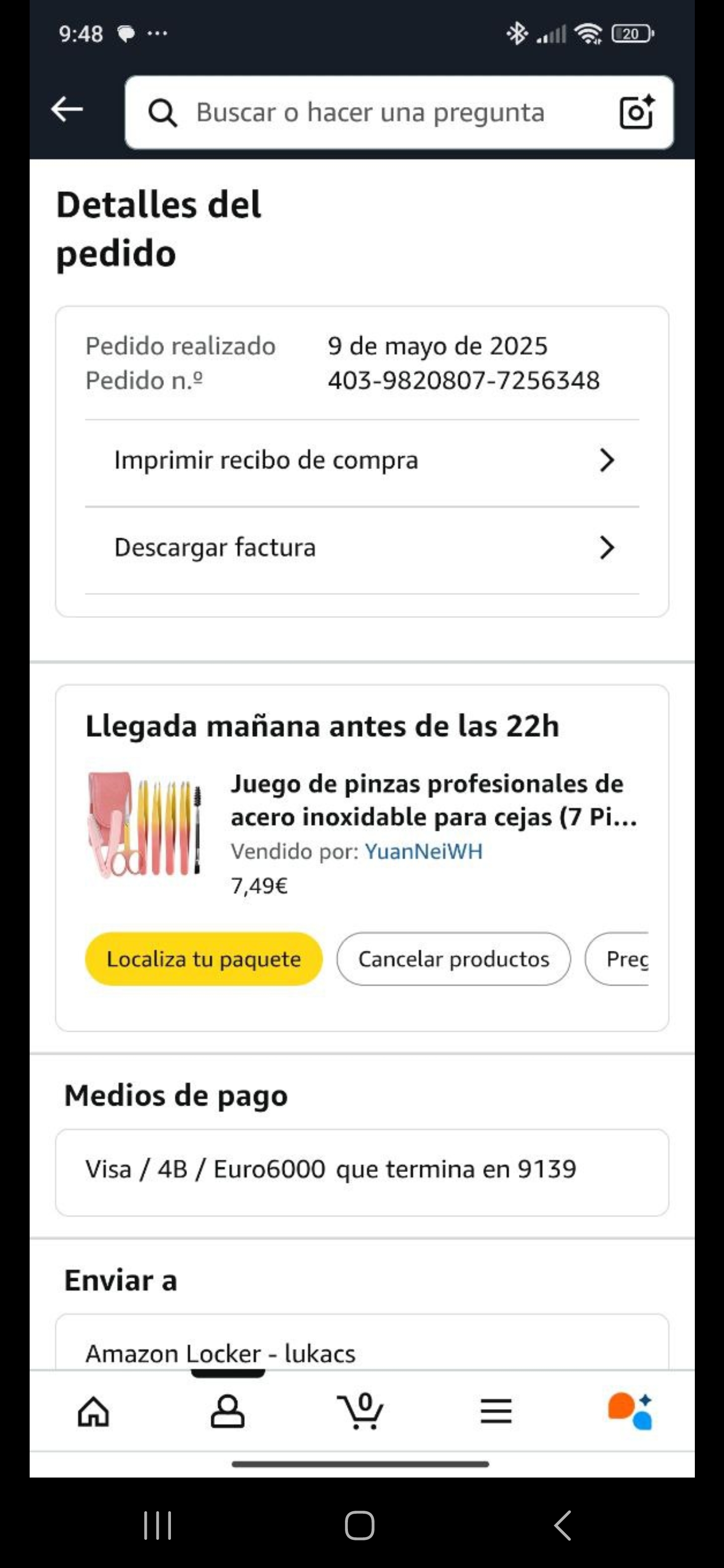Tap the system recent apps button
The height and width of the screenshot is (1568, 724).
pos(158,1525)
